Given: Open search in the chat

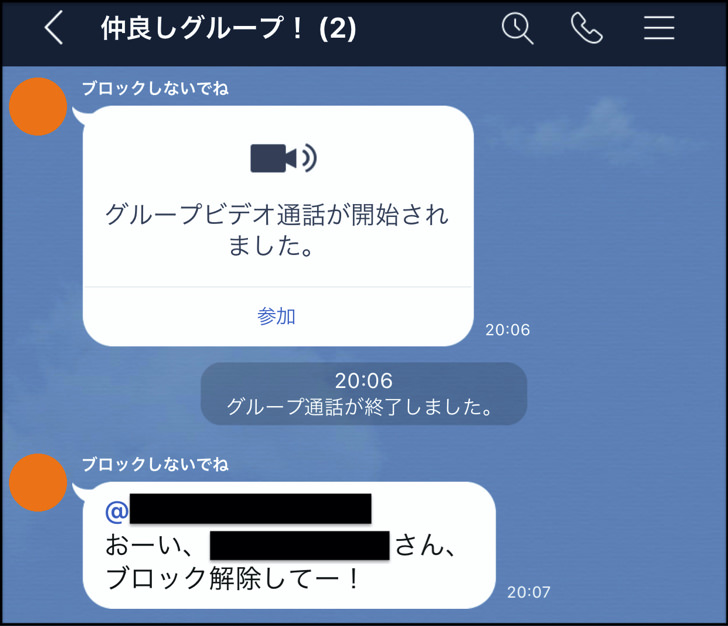Looking at the screenshot, I should 517,28.
